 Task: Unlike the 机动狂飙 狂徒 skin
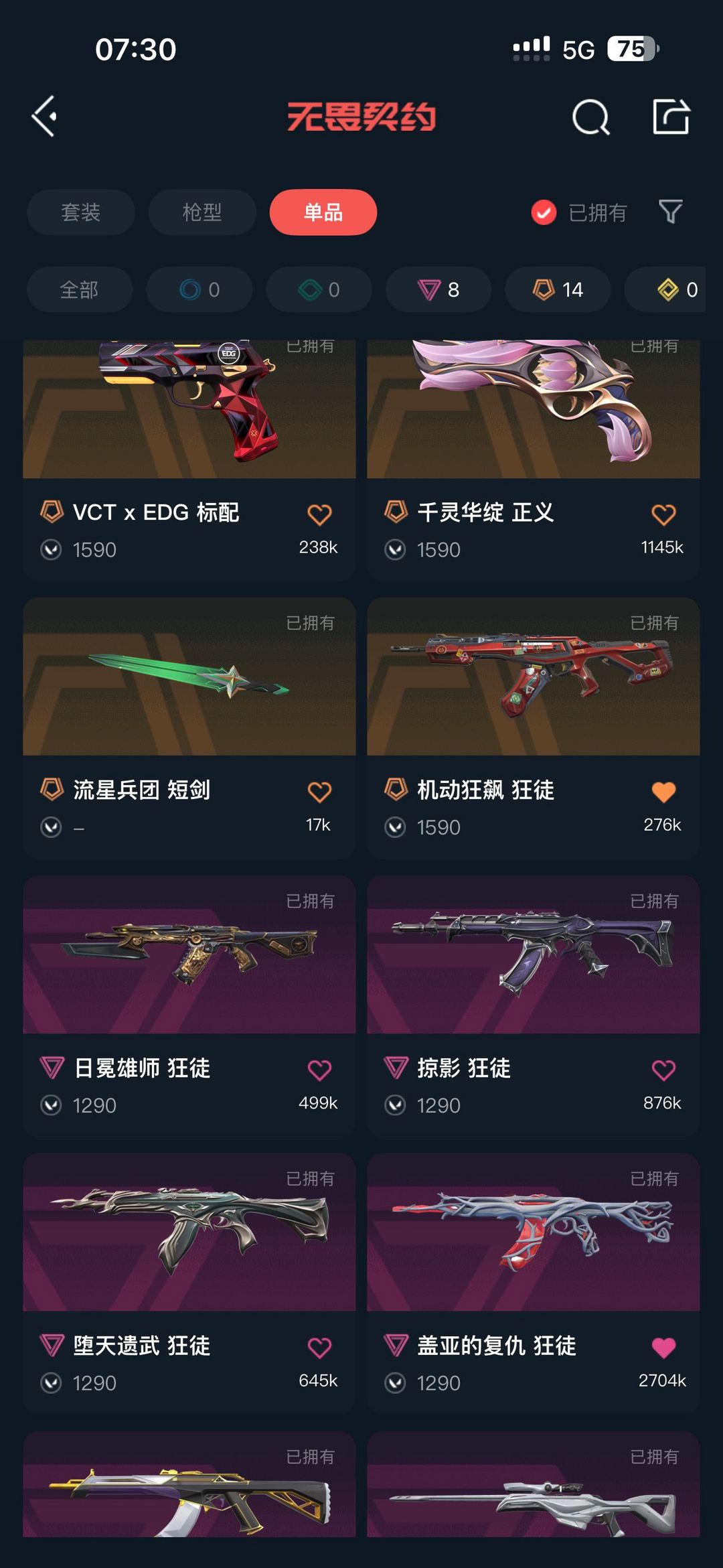point(663,792)
